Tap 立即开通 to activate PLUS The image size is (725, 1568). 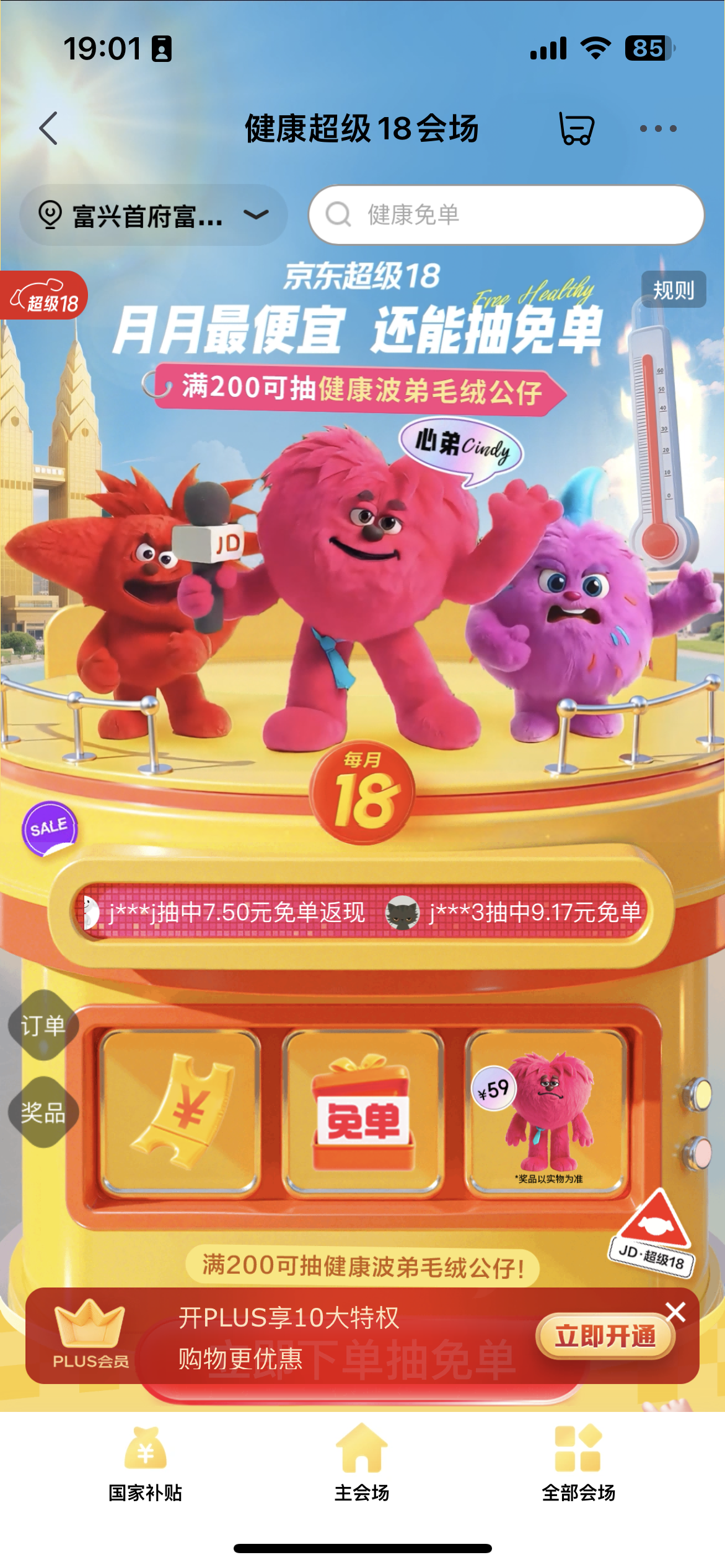pos(604,1336)
